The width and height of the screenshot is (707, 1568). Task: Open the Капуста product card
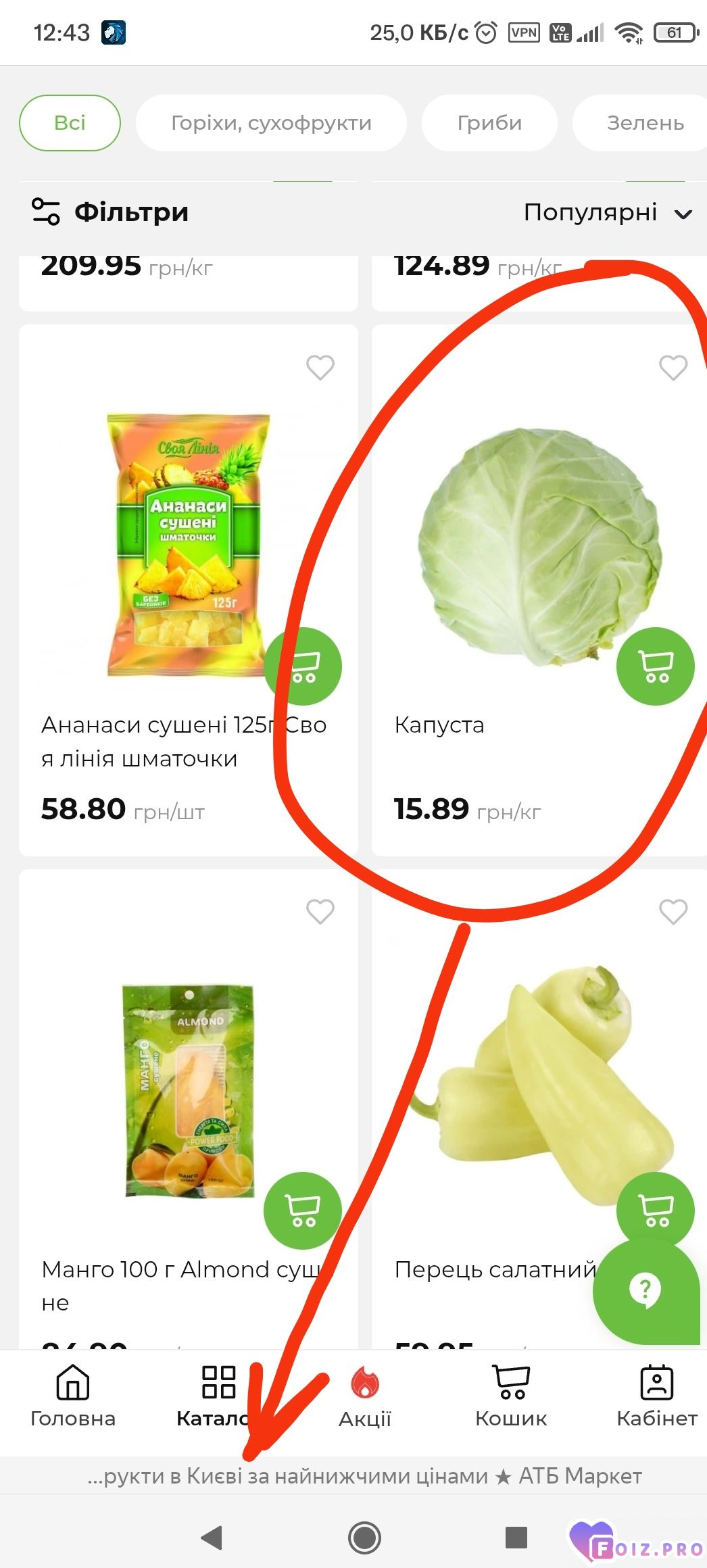[x=539, y=591]
